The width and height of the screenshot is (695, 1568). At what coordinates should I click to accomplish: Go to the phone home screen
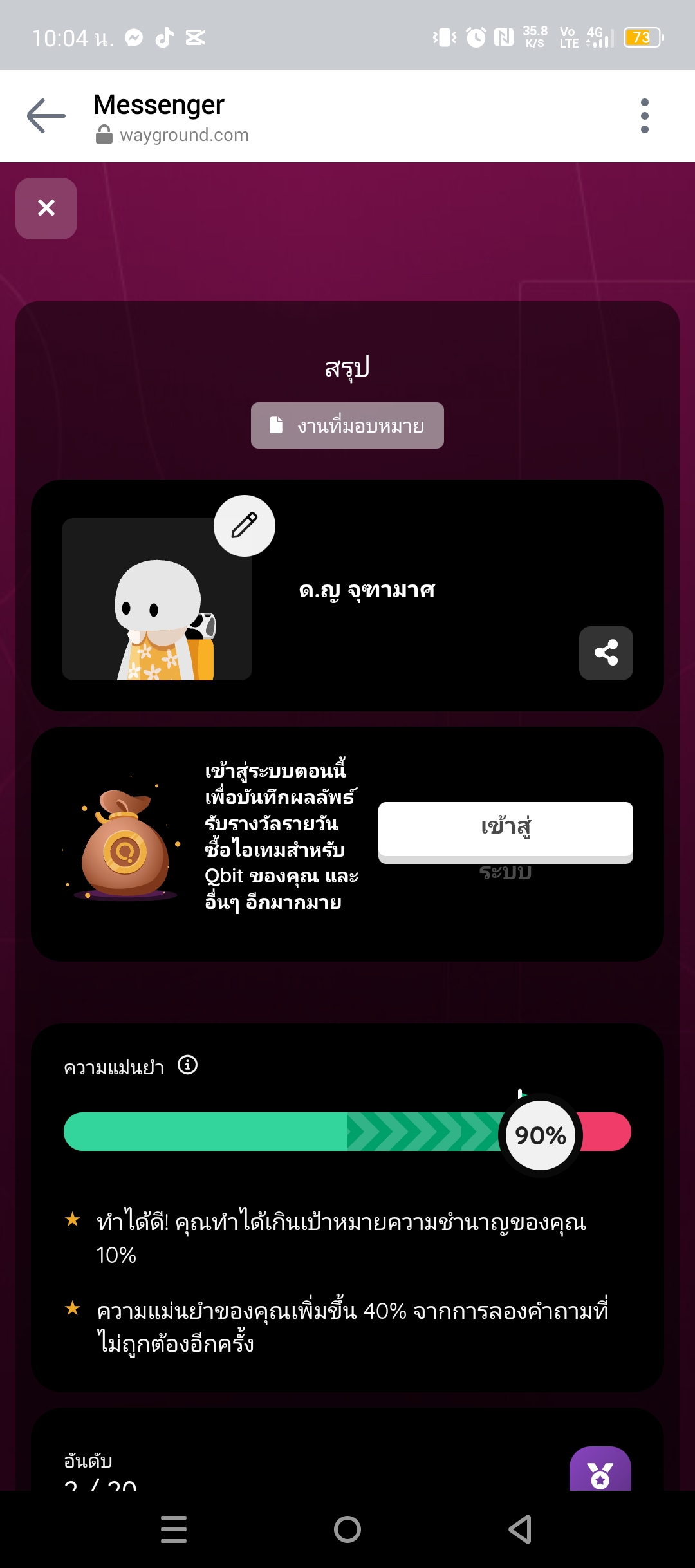click(347, 1529)
